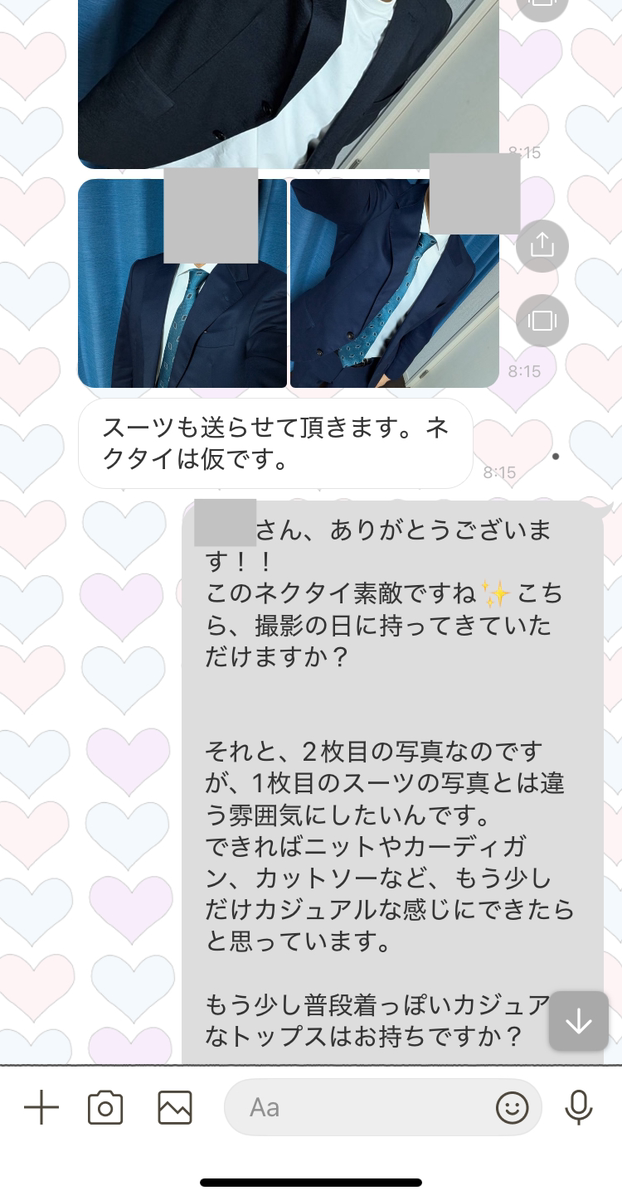Open the right tilted suit photo

point(394,283)
